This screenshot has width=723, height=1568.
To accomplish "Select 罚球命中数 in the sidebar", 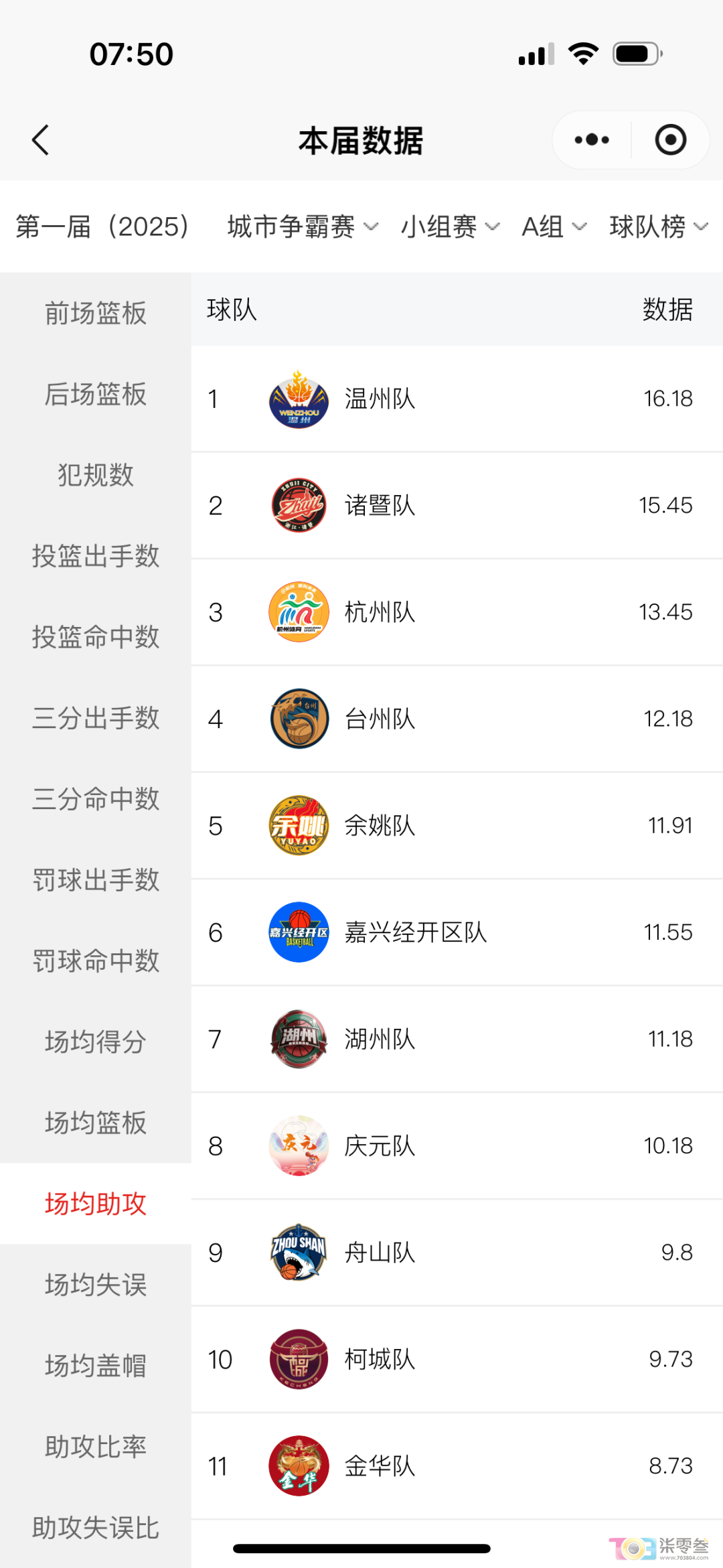I will [x=95, y=960].
